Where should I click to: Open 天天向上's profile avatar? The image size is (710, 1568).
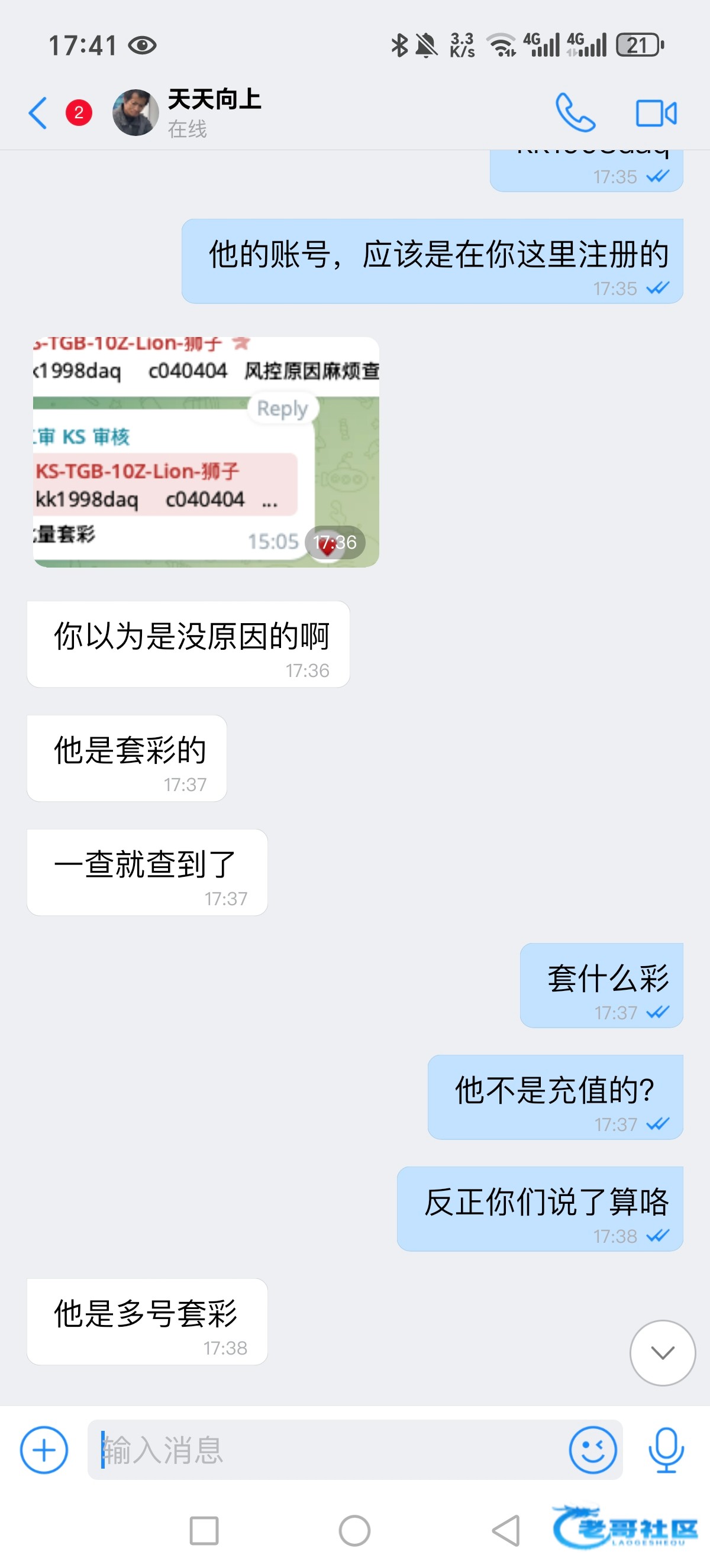point(135,112)
